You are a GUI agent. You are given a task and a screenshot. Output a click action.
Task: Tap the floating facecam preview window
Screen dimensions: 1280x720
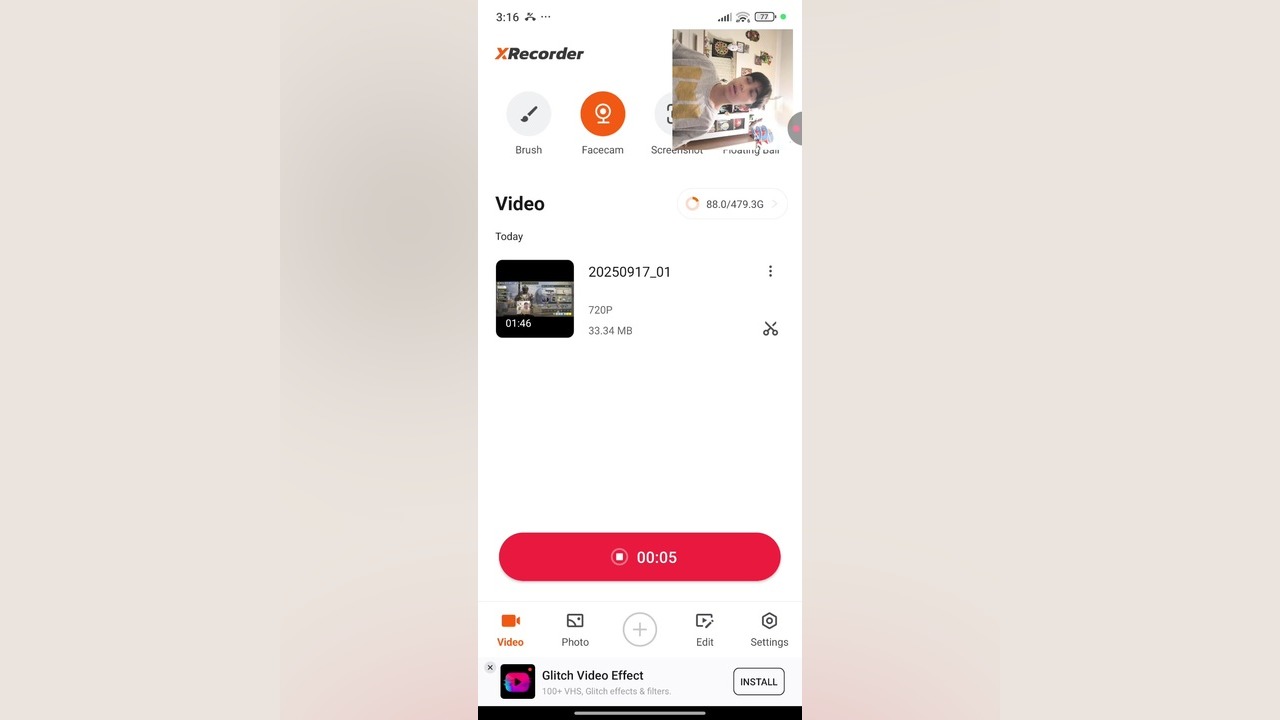click(x=732, y=90)
